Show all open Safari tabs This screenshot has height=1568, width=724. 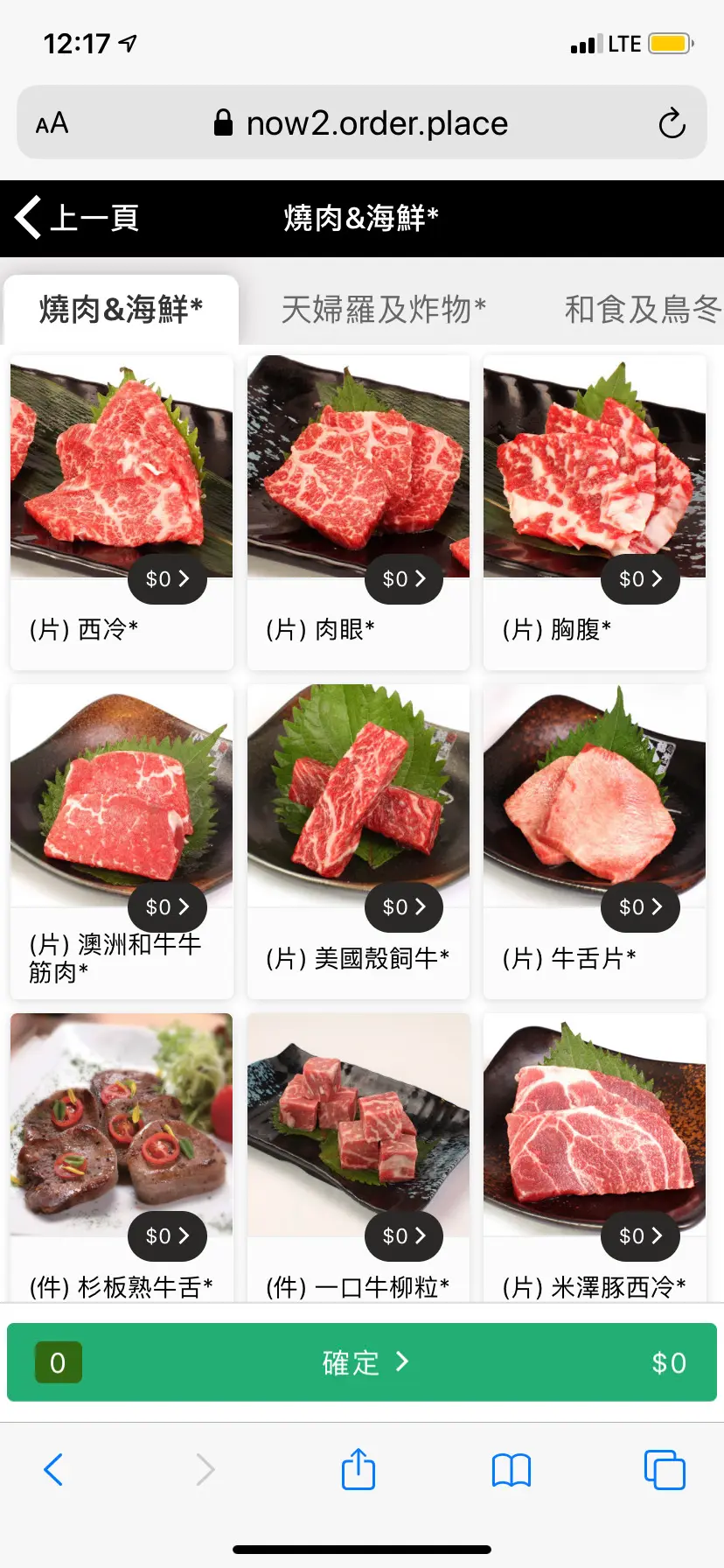point(665,1469)
